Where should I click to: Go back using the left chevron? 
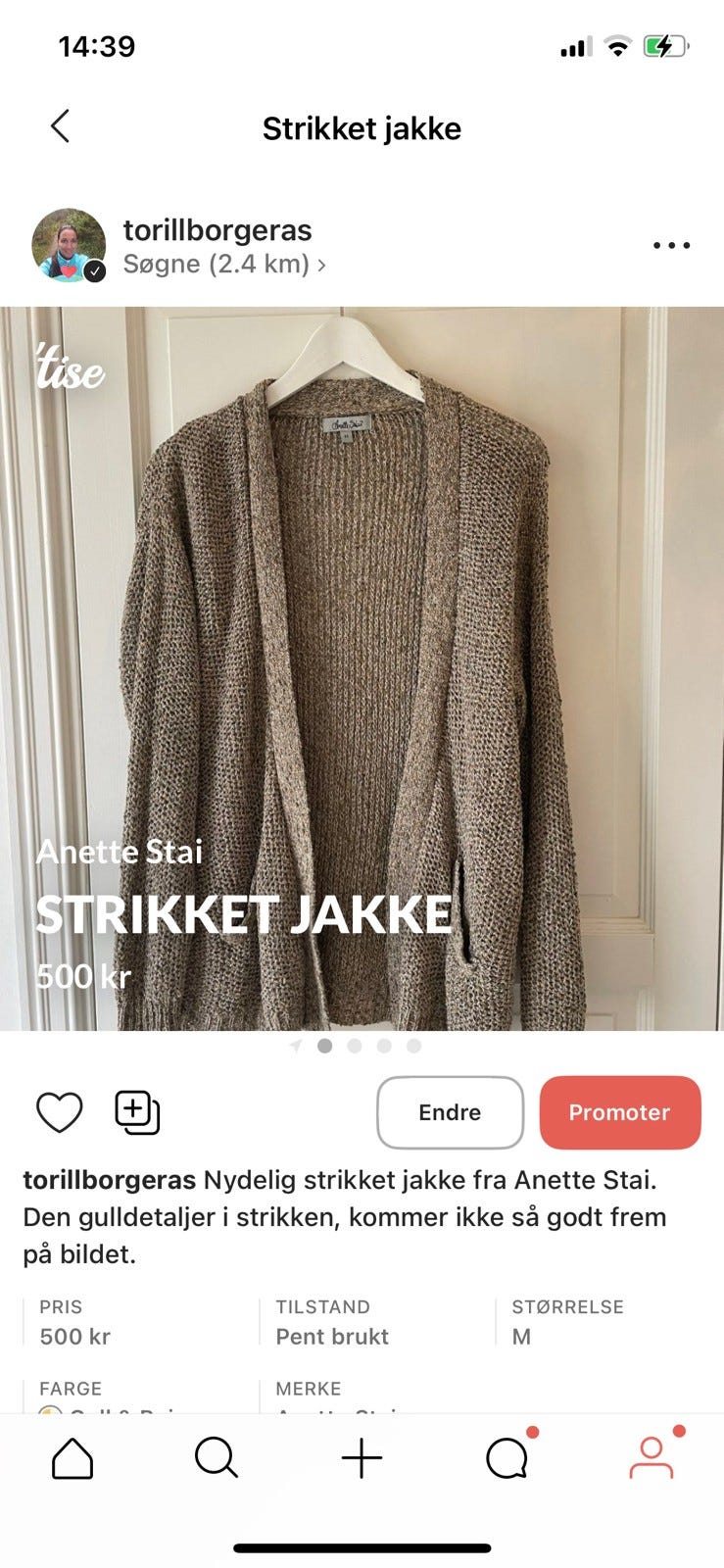[x=61, y=126]
